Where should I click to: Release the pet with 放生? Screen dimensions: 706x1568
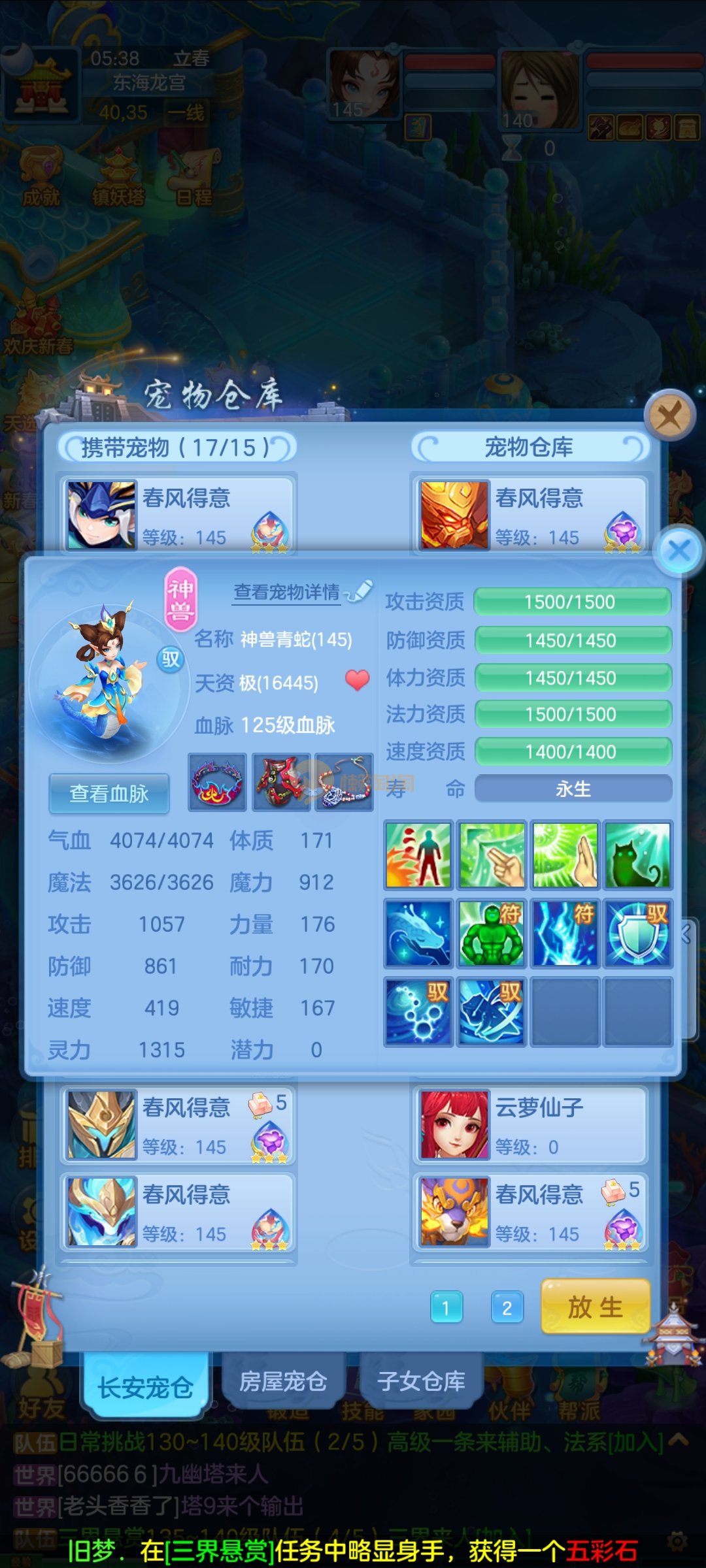[x=595, y=1307]
